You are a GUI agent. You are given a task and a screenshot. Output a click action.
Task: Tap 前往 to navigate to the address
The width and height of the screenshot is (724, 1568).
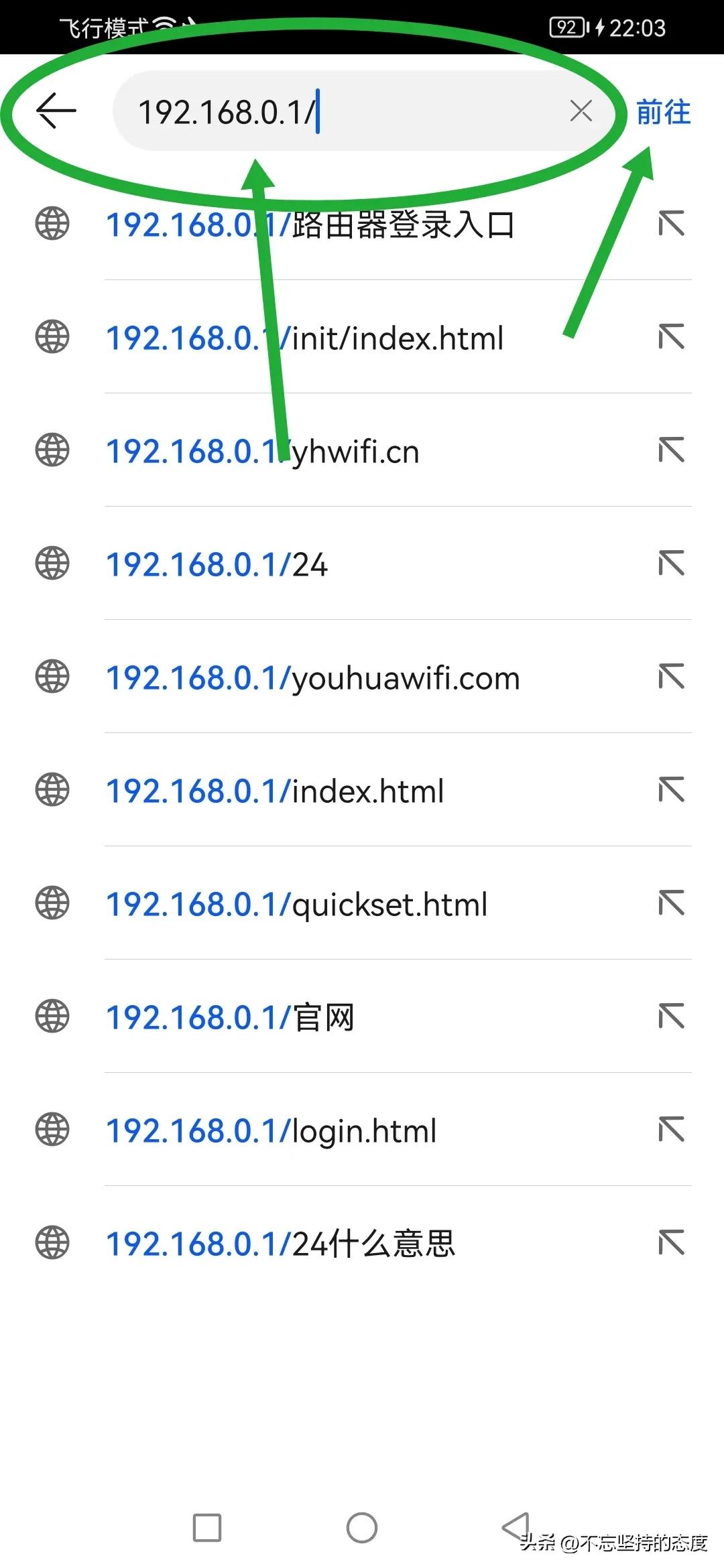[662, 112]
